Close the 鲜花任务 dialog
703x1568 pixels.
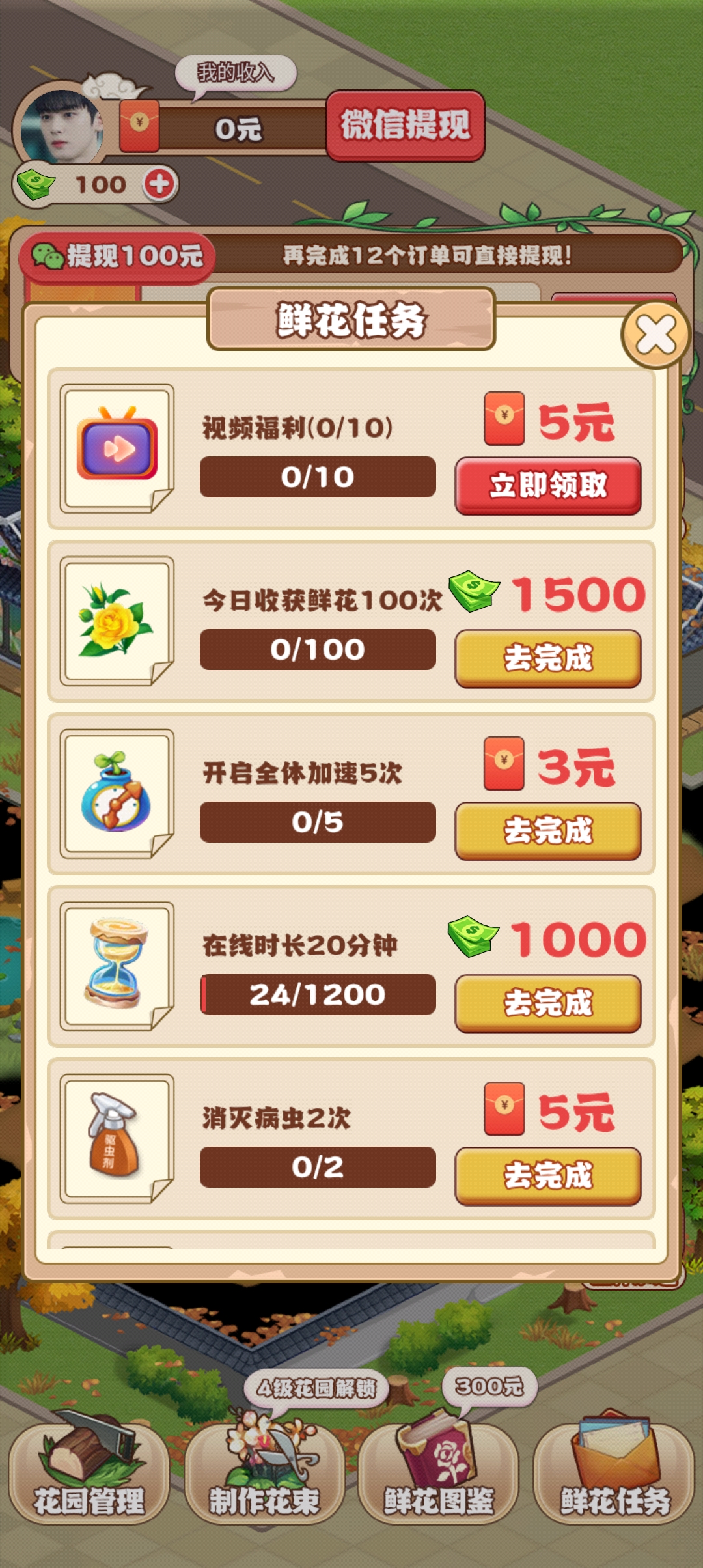(655, 335)
